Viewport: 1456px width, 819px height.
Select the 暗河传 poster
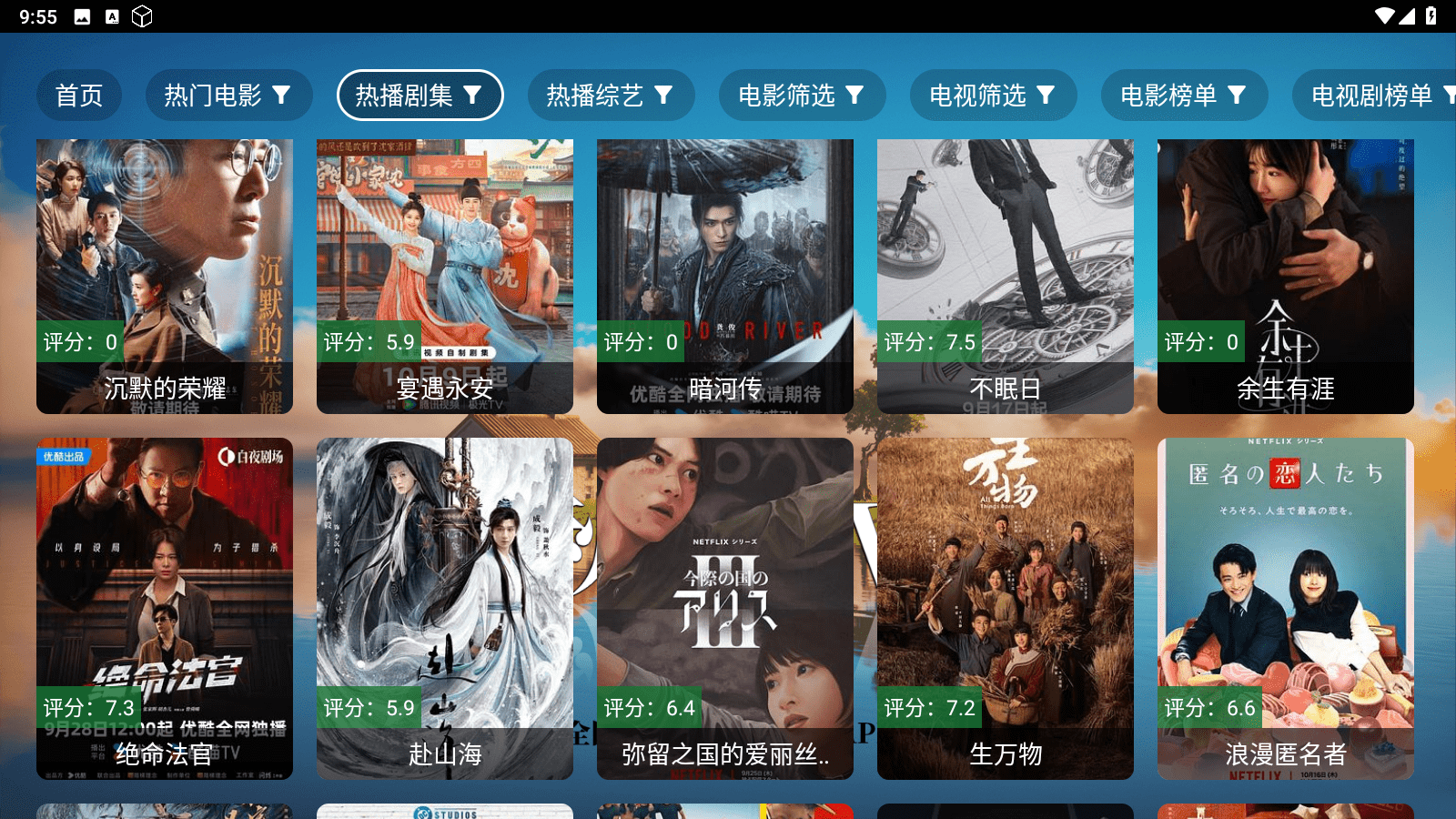tap(725, 276)
